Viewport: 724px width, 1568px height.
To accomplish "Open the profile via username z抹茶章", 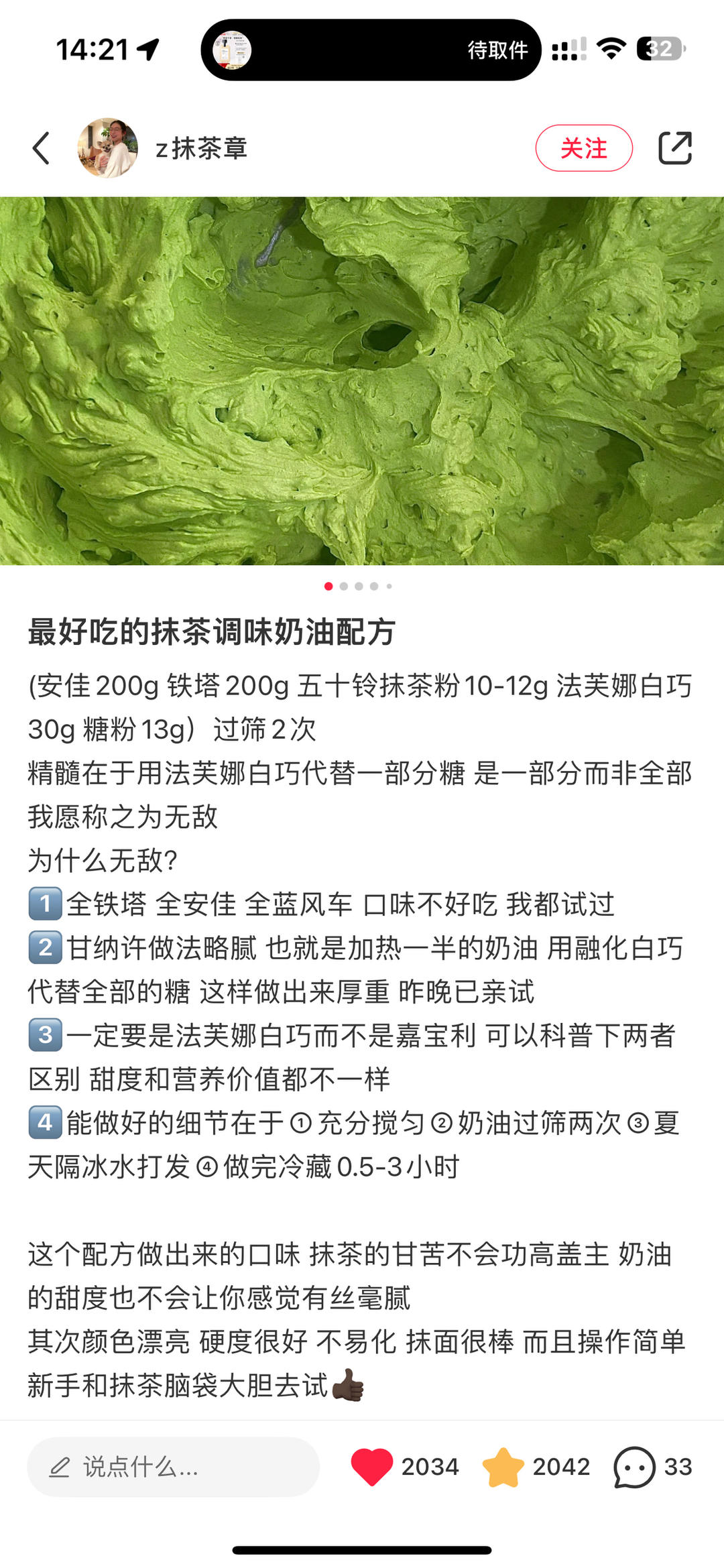I will coord(202,147).
